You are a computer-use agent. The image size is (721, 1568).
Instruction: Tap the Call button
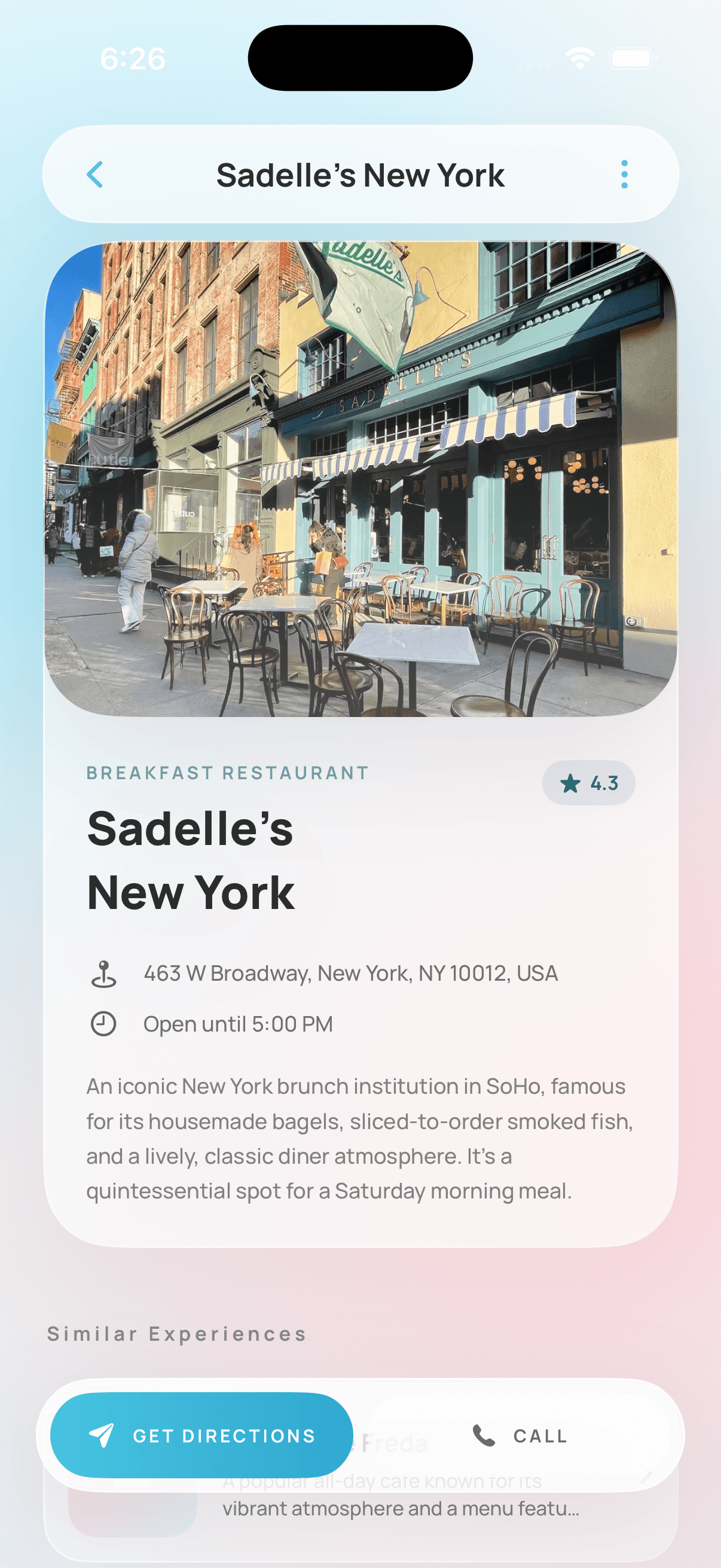pos(523,1436)
